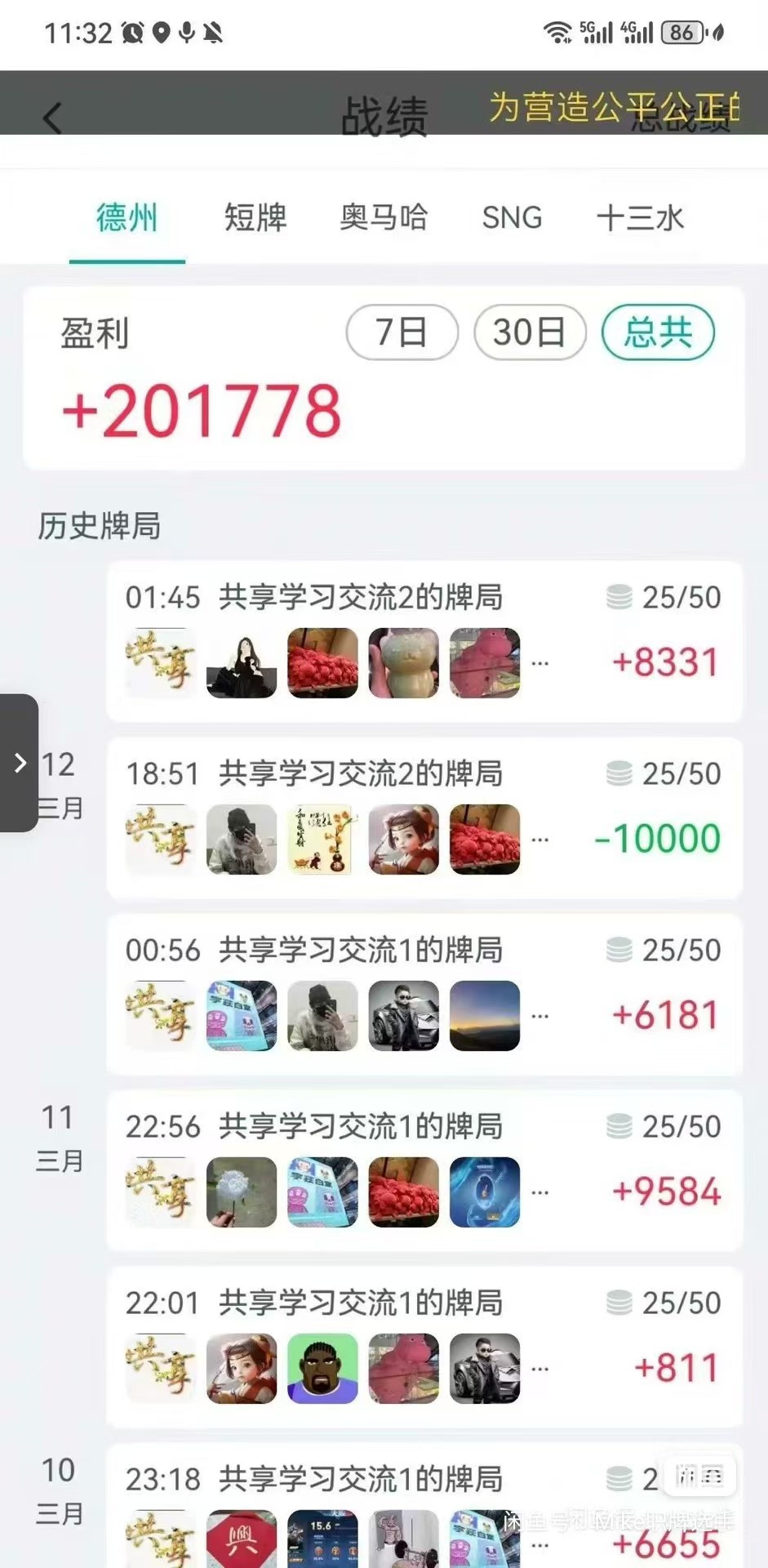
Task: Open the 18:51 game with -10000 result
Action: point(424,817)
